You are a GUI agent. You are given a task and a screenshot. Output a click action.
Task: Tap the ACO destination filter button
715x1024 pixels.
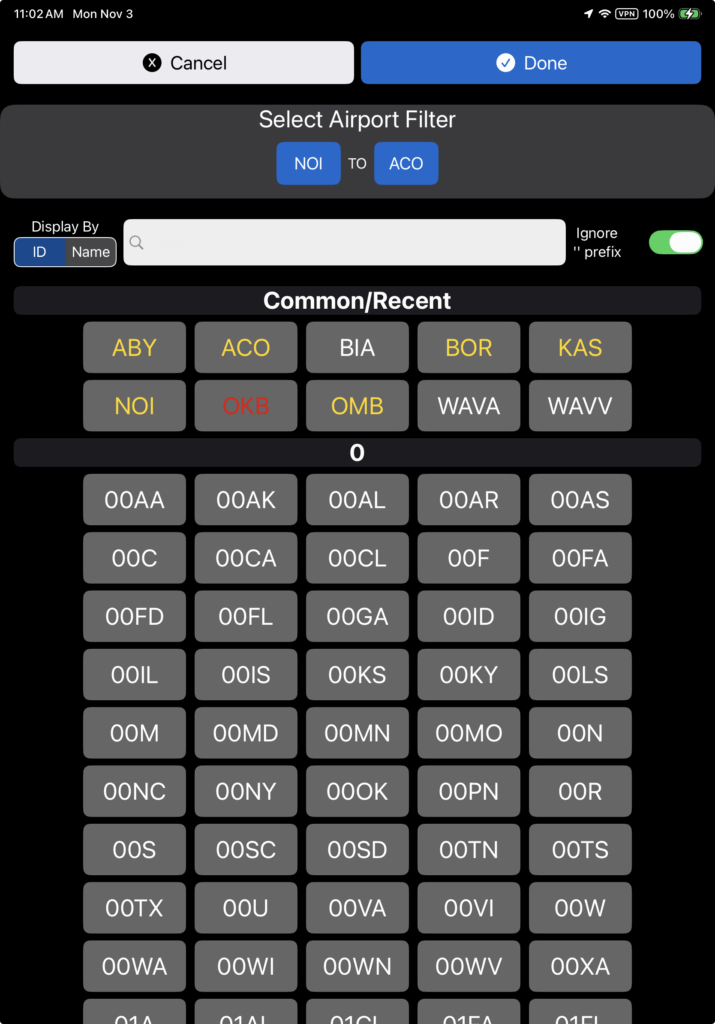tap(406, 164)
